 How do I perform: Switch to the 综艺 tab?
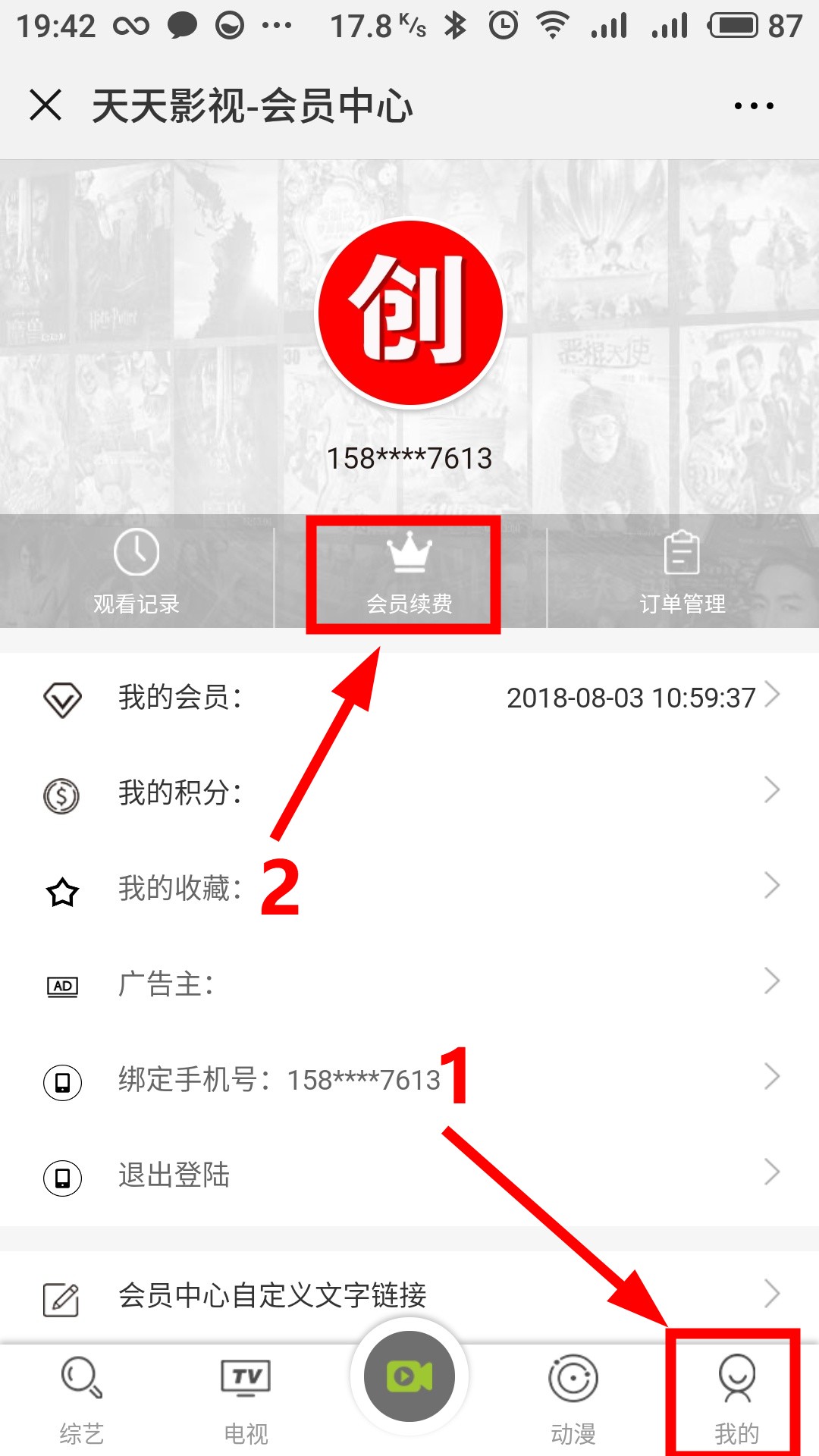[82, 1400]
